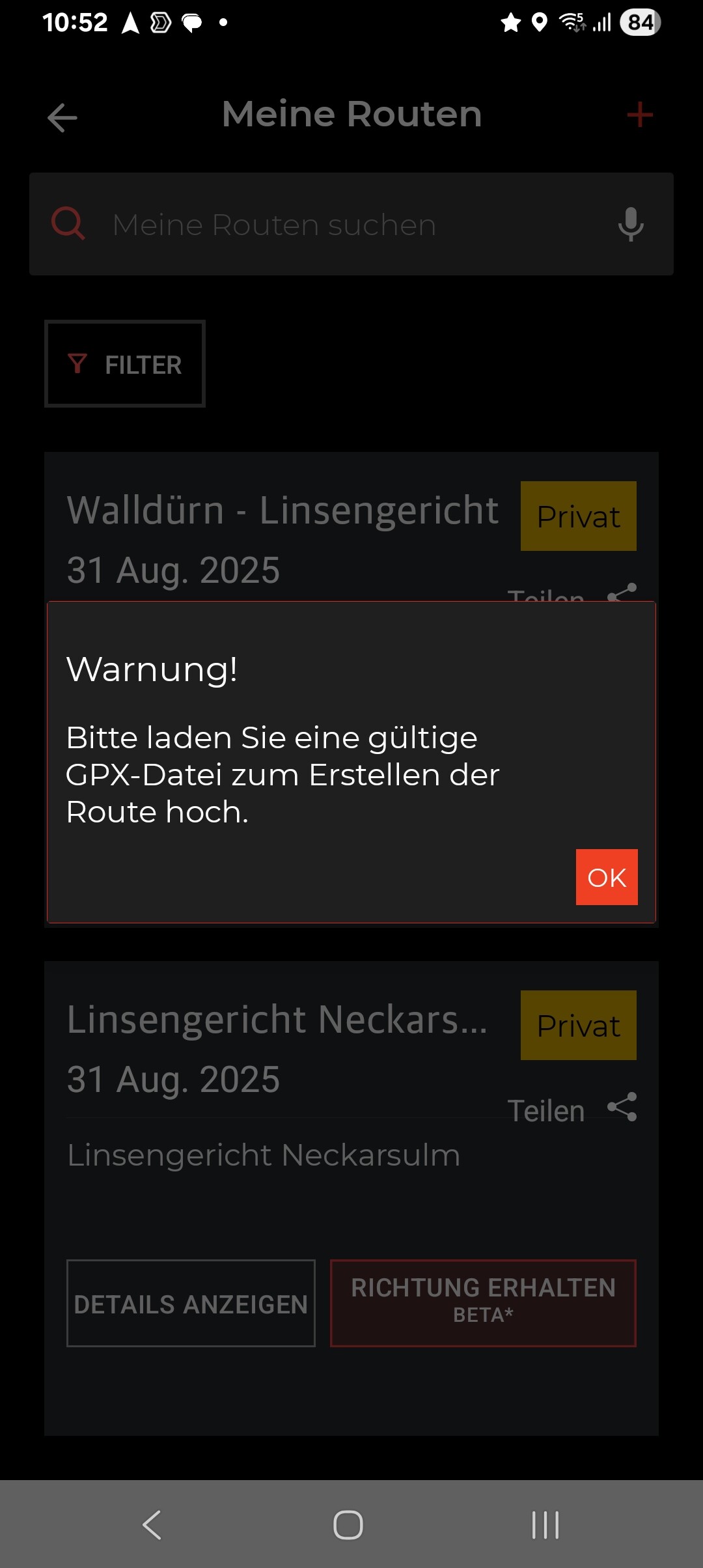Share the Linsengericht Neckarsulm route
The image size is (703, 1568).
click(572, 1110)
